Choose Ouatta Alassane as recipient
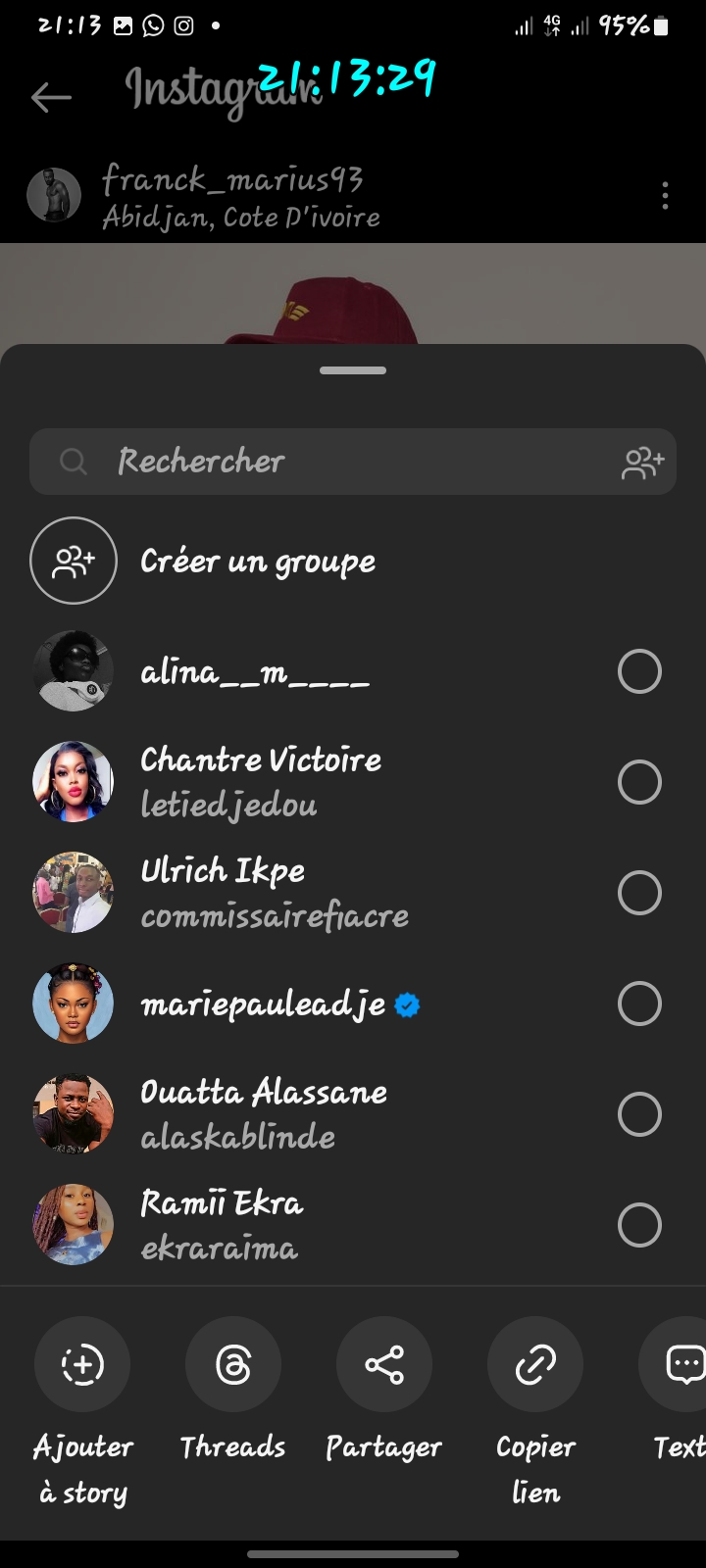This screenshot has height=1568, width=706. click(x=638, y=1115)
